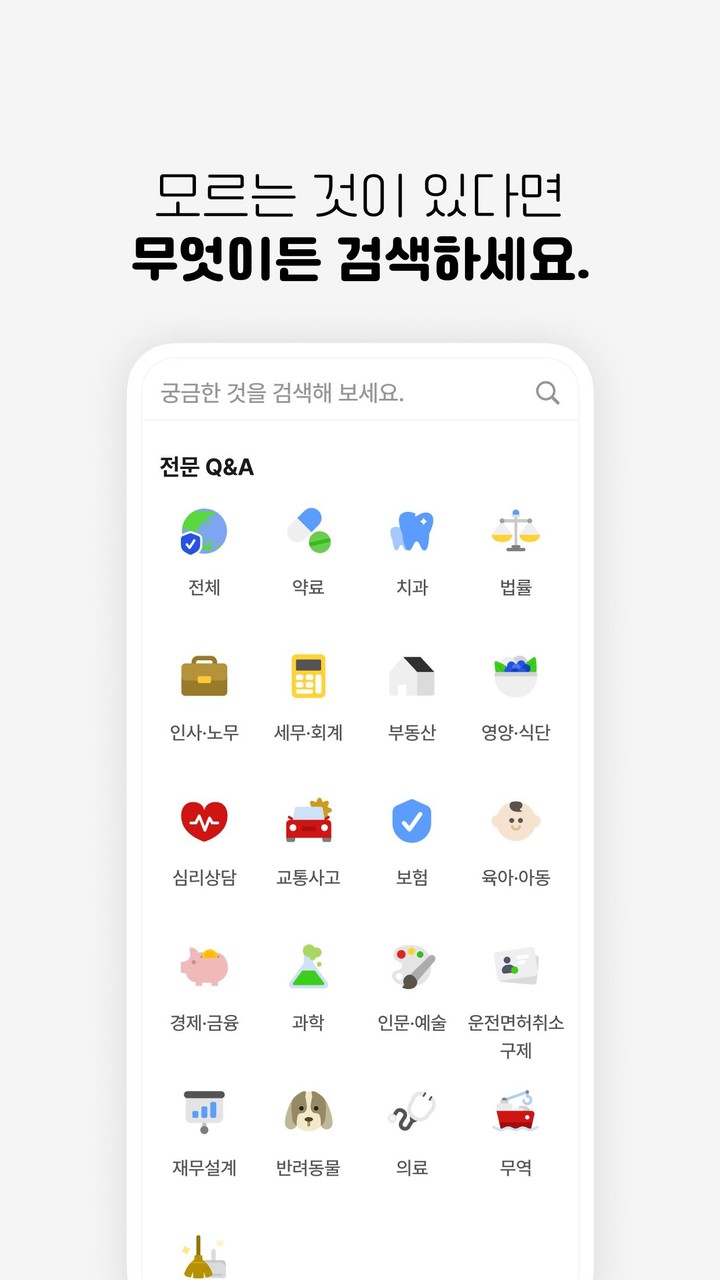The height and width of the screenshot is (1280, 720).
Task: Select the 인사·노무 briefcase icon
Action: (x=206, y=678)
